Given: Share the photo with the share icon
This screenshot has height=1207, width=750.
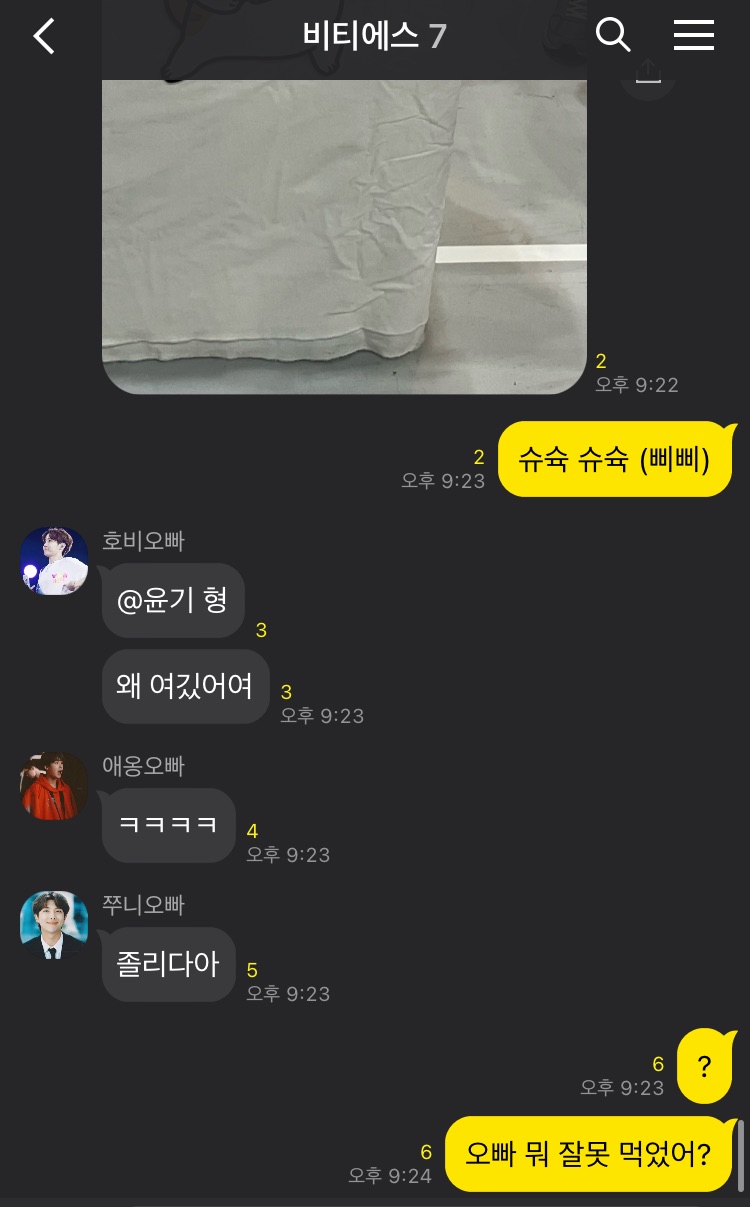Looking at the screenshot, I should click(648, 74).
